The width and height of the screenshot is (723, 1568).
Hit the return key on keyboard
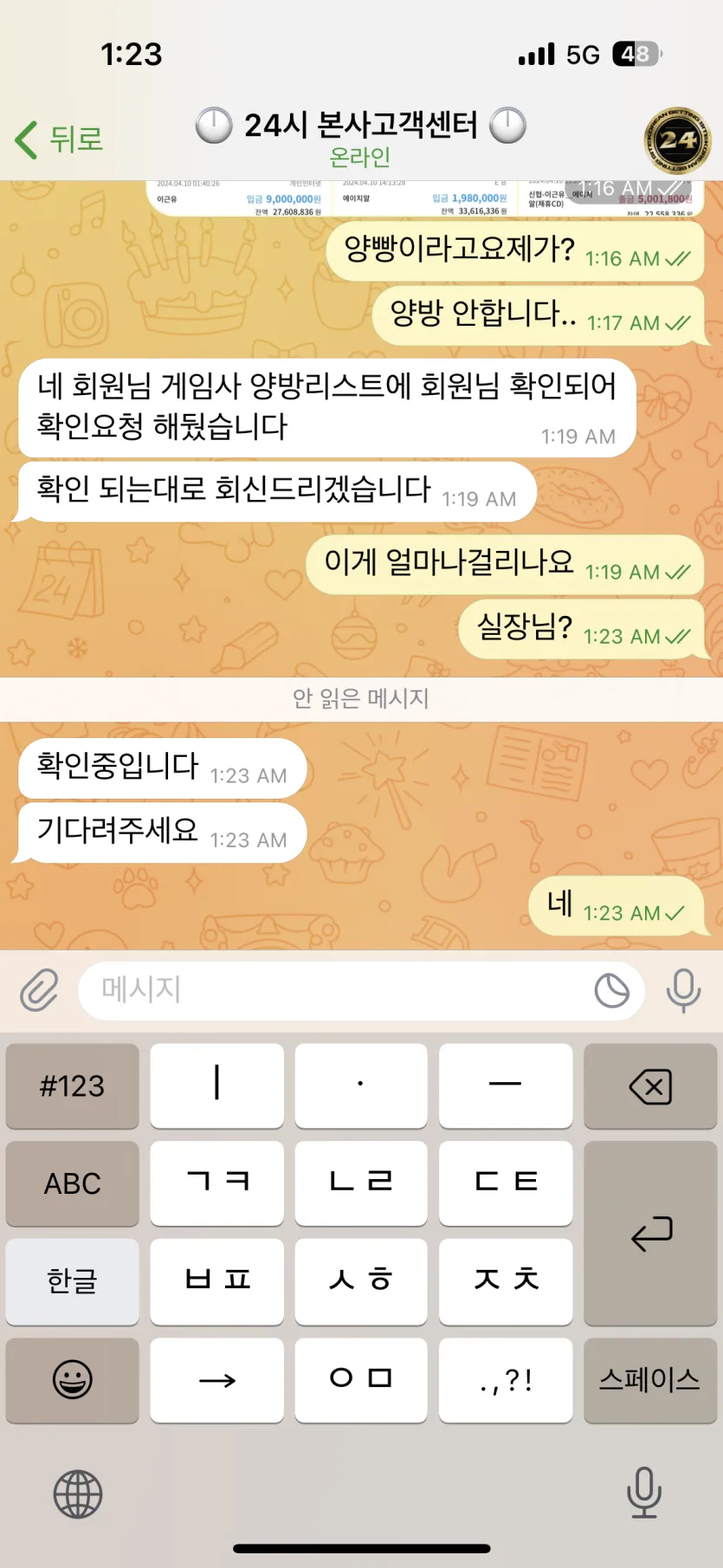click(650, 1233)
